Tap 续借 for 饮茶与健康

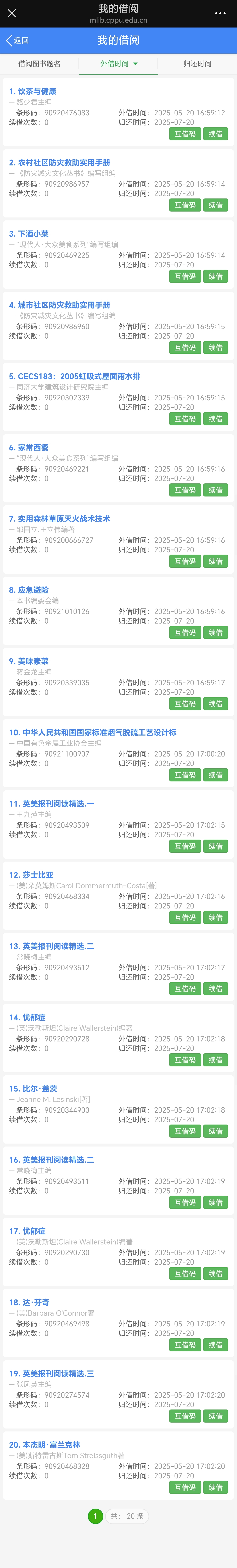216,134
